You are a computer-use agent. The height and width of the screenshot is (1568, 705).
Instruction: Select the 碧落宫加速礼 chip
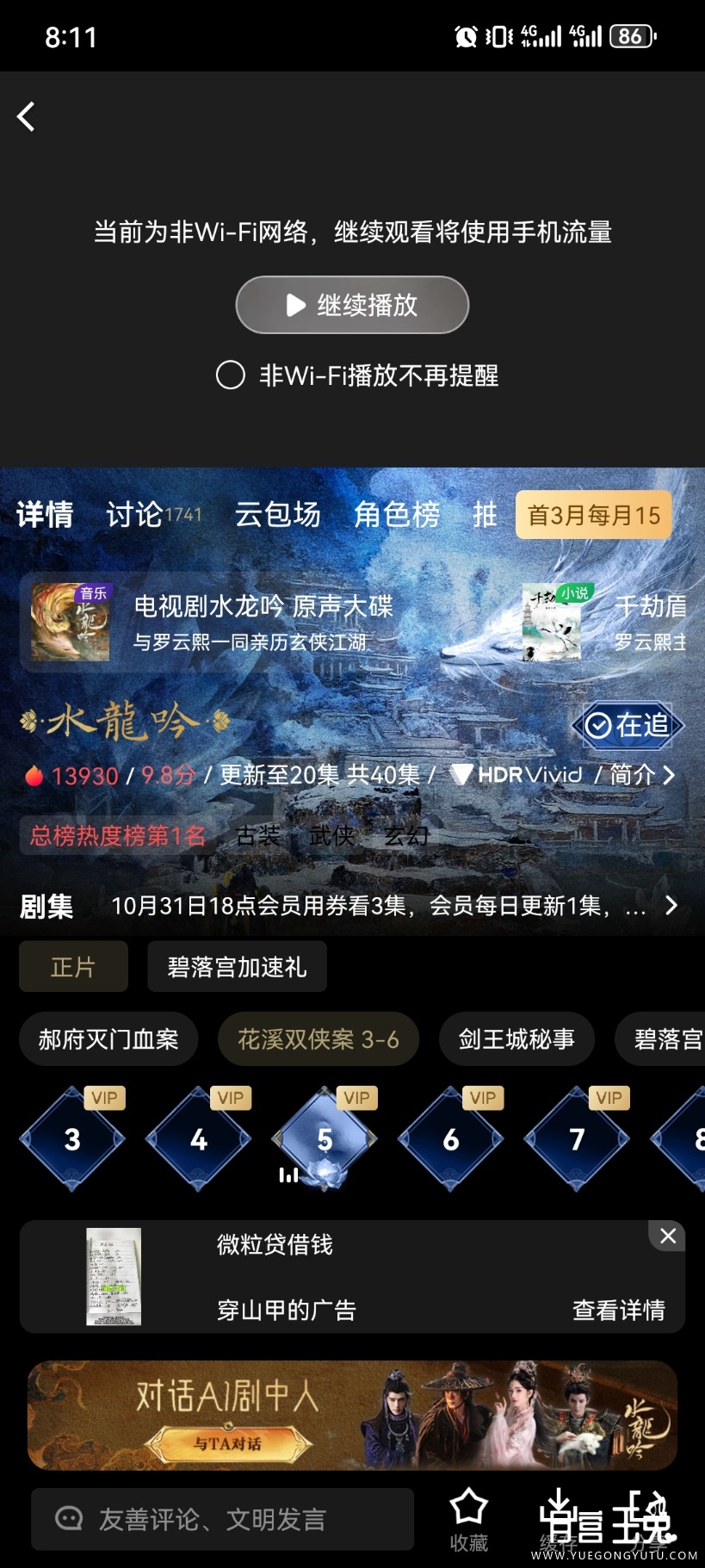click(237, 967)
